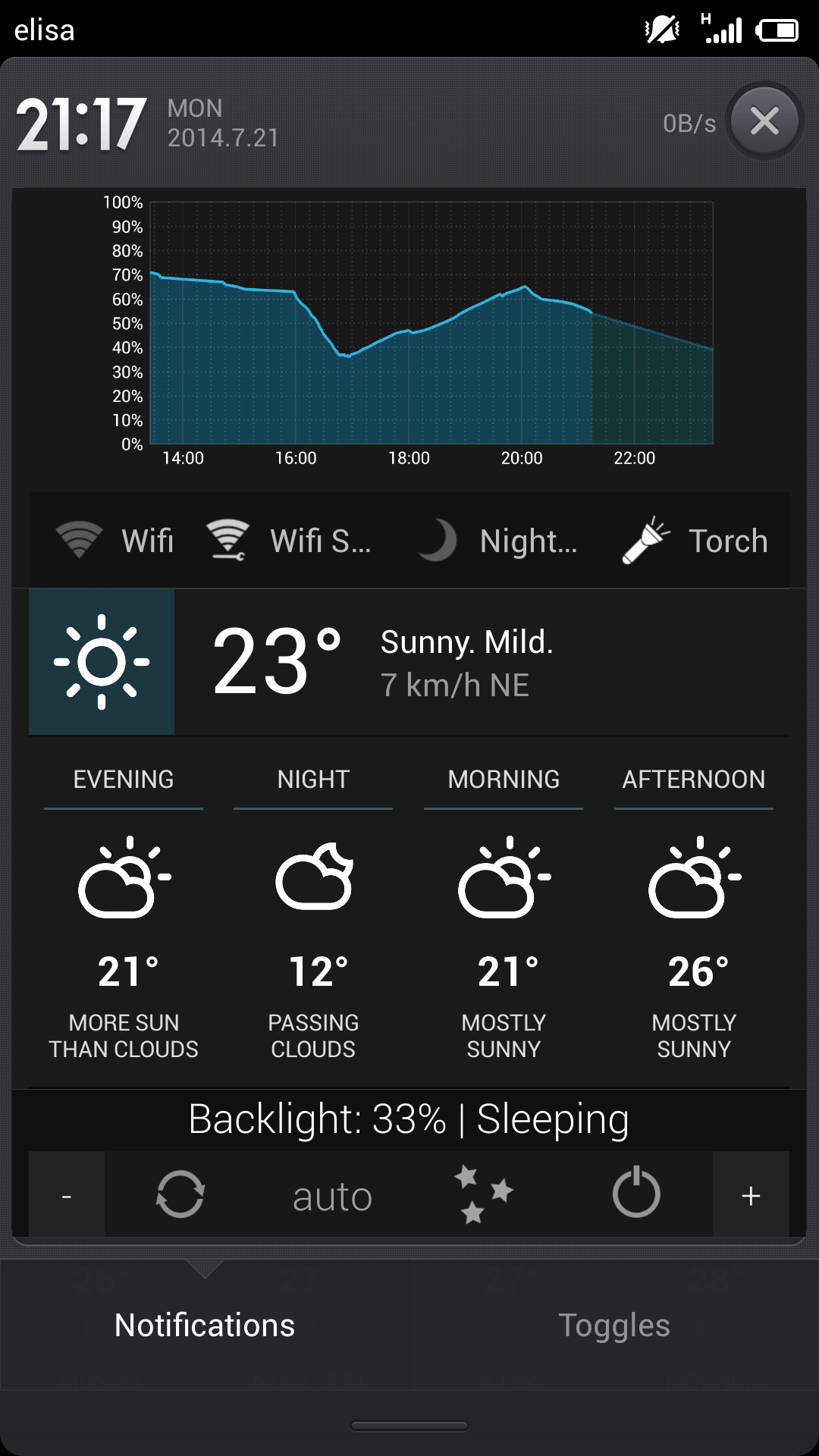Switch to the Toggles tab

[x=614, y=1325]
